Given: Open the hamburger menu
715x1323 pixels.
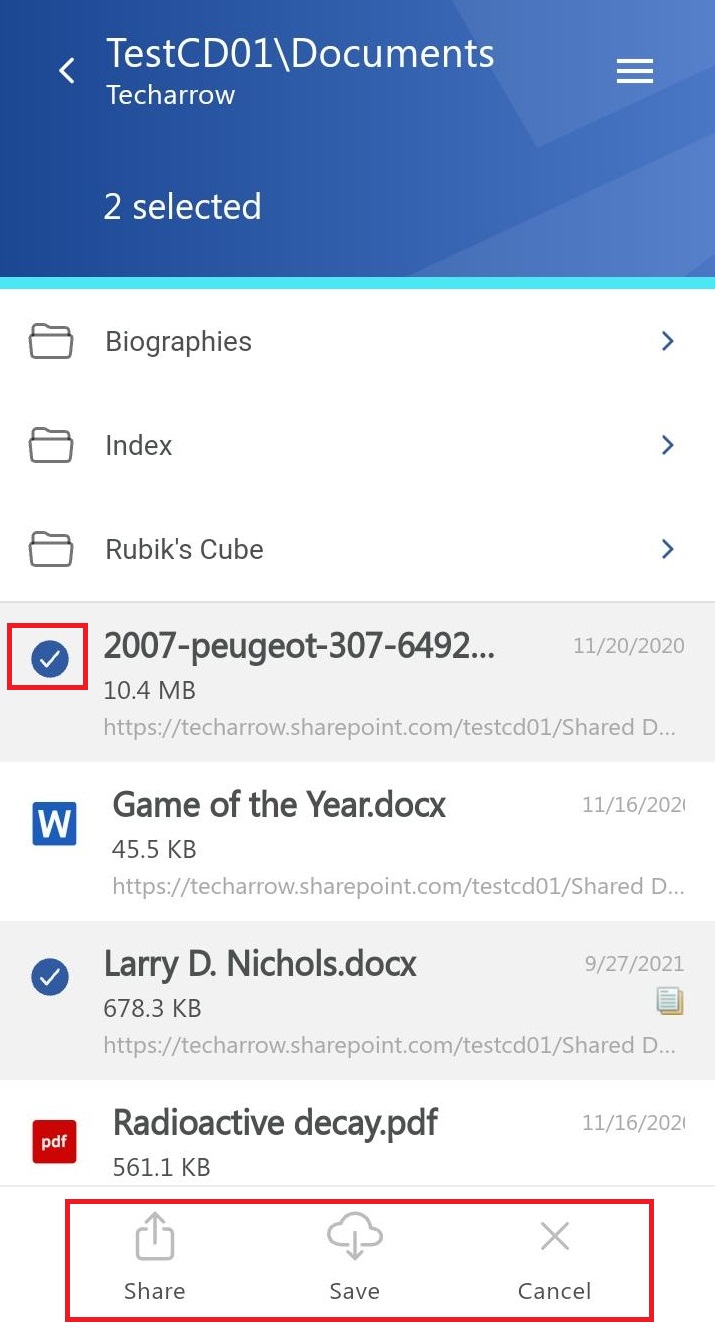Looking at the screenshot, I should pos(635,71).
